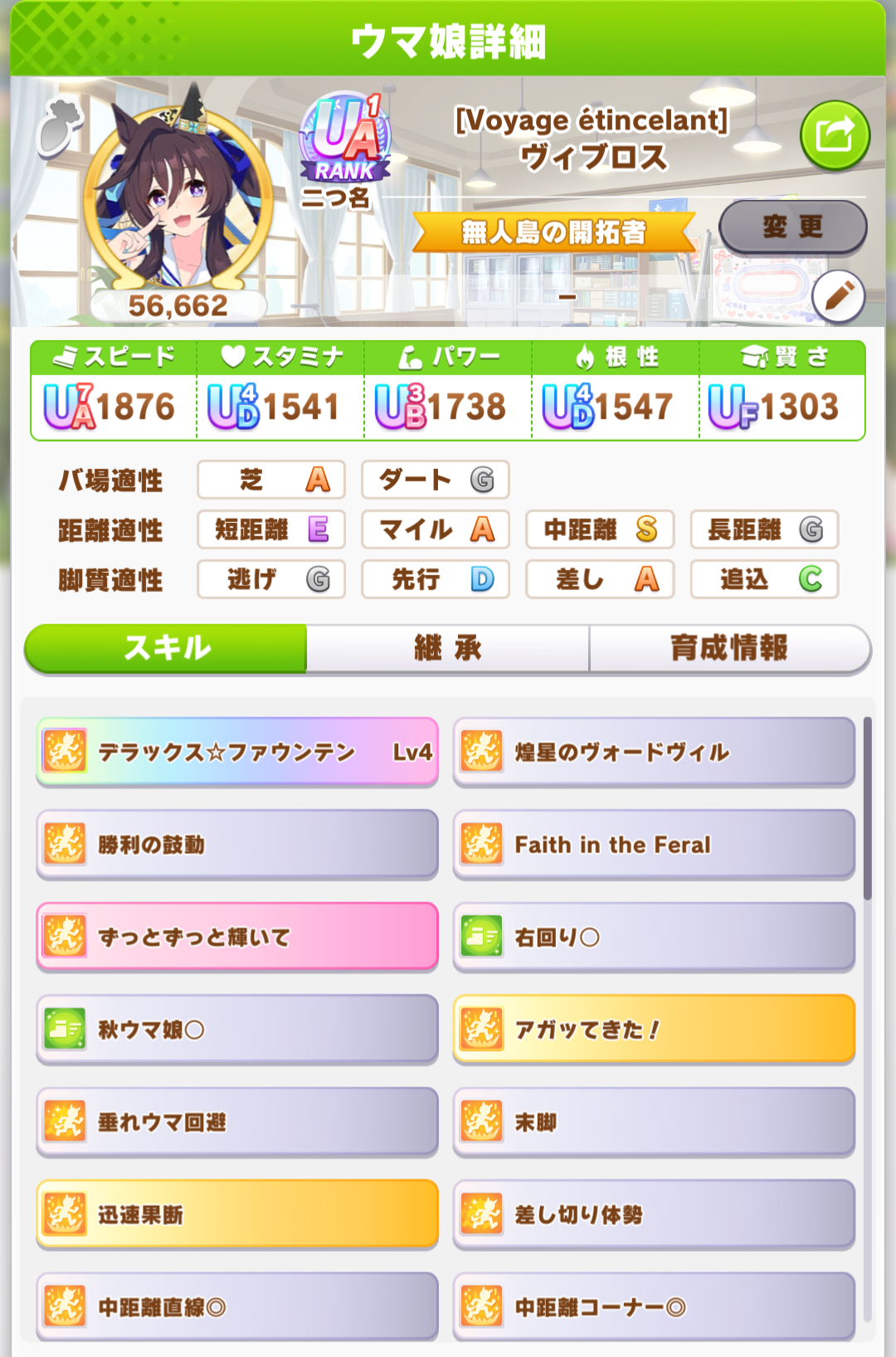Tap the pink skill ずっとずっと輝いて
This screenshot has width=896, height=1357.
click(x=237, y=937)
